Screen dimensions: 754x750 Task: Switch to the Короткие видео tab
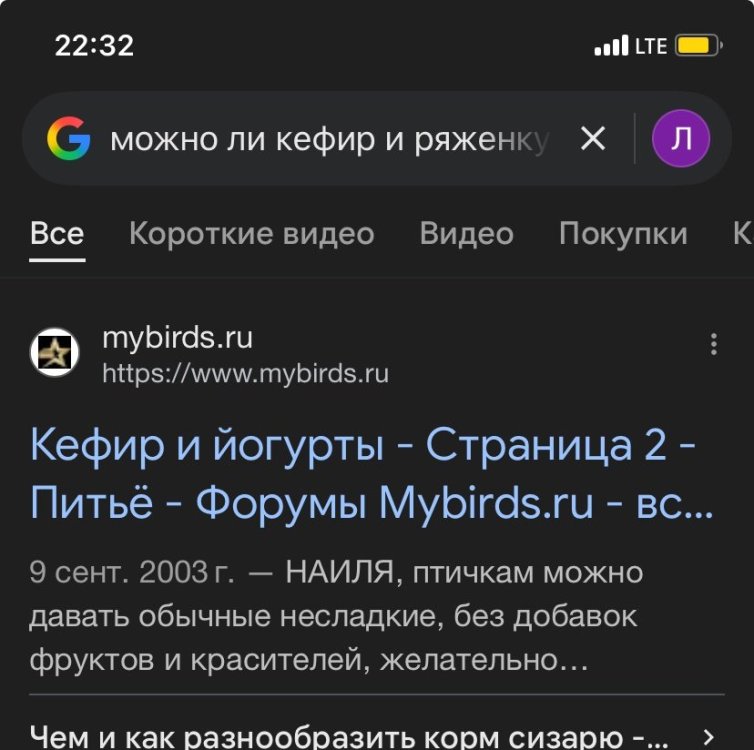pos(251,234)
